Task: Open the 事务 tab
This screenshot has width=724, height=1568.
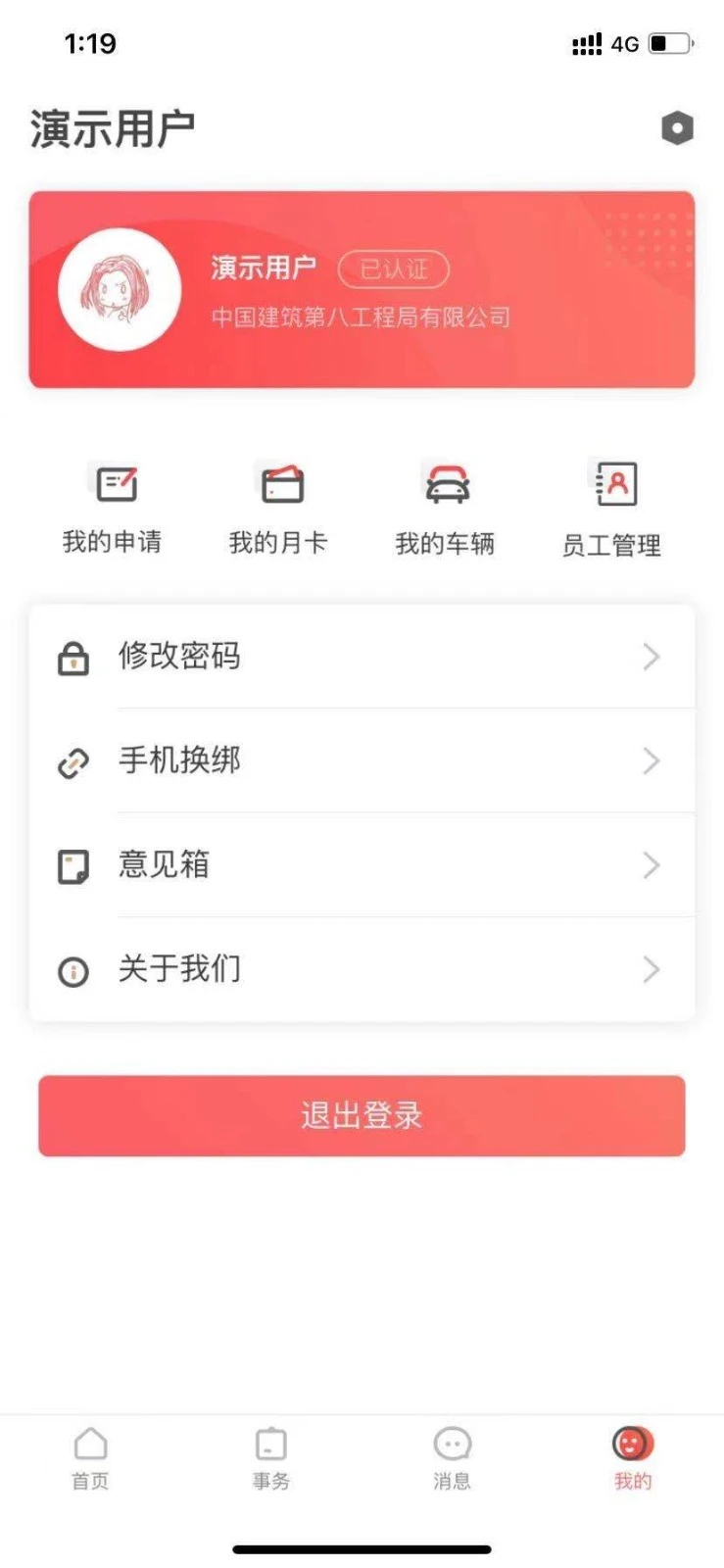Action: (270, 1460)
